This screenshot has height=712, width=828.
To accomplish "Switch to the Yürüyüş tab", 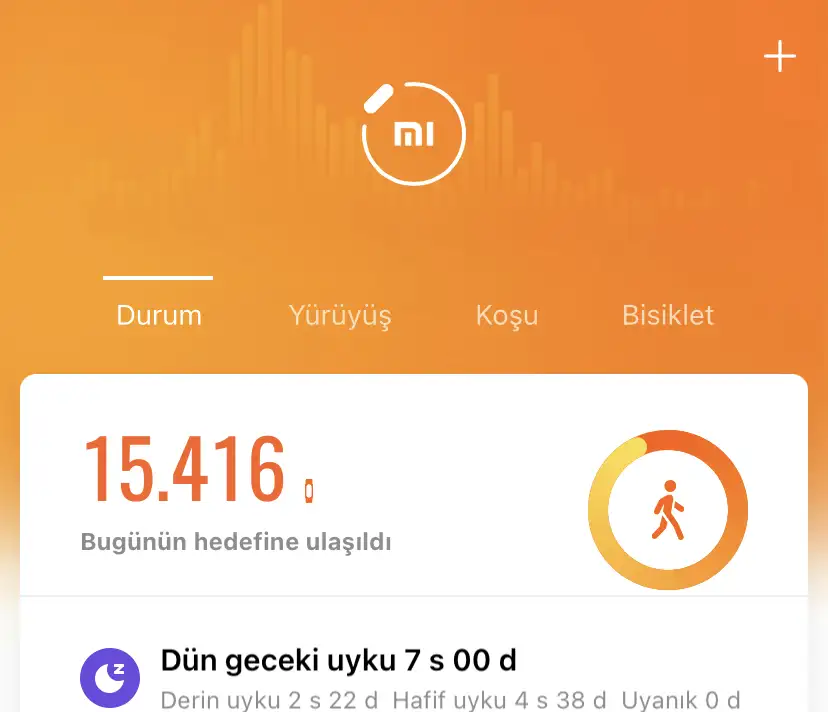I will [x=340, y=316].
